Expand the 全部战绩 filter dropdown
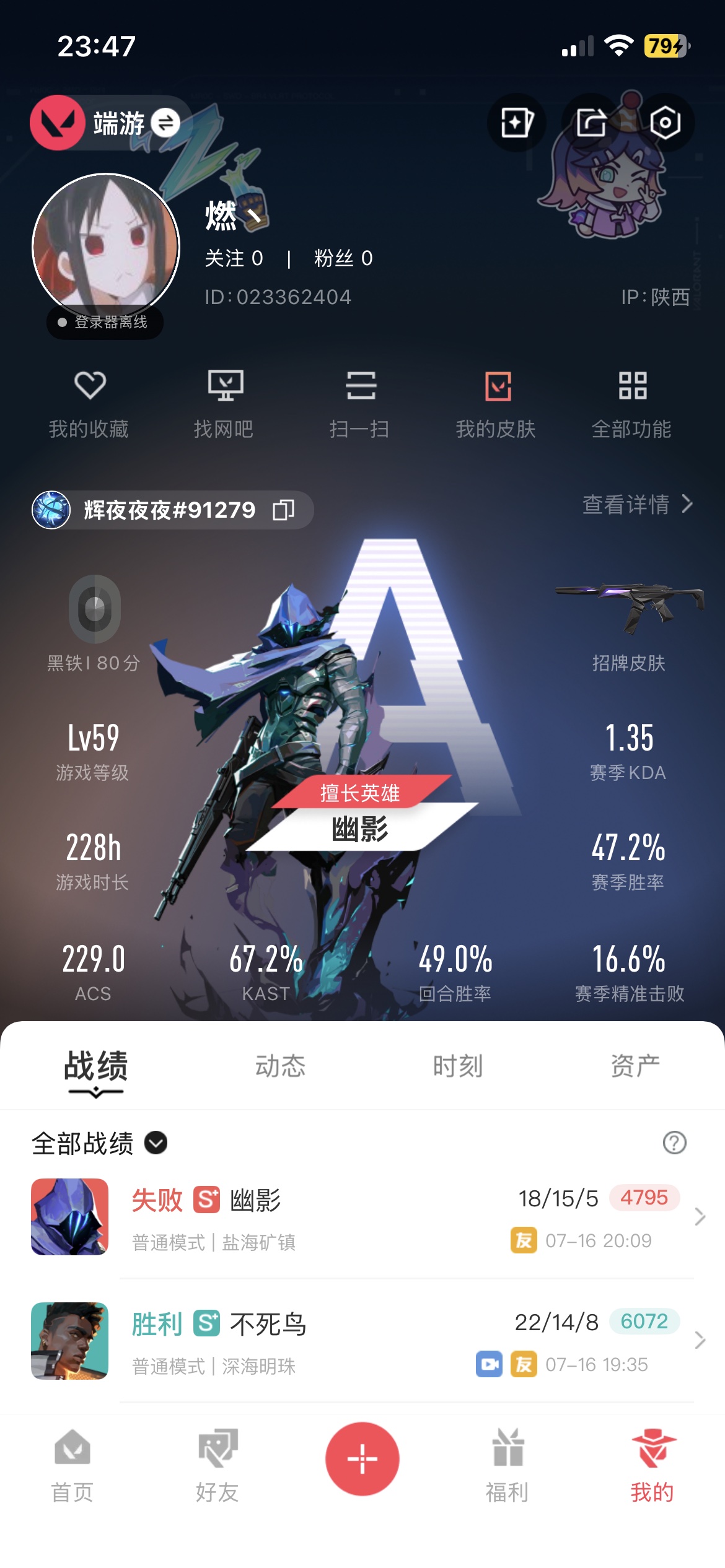Screen dimensions: 725x1568 point(156,1143)
